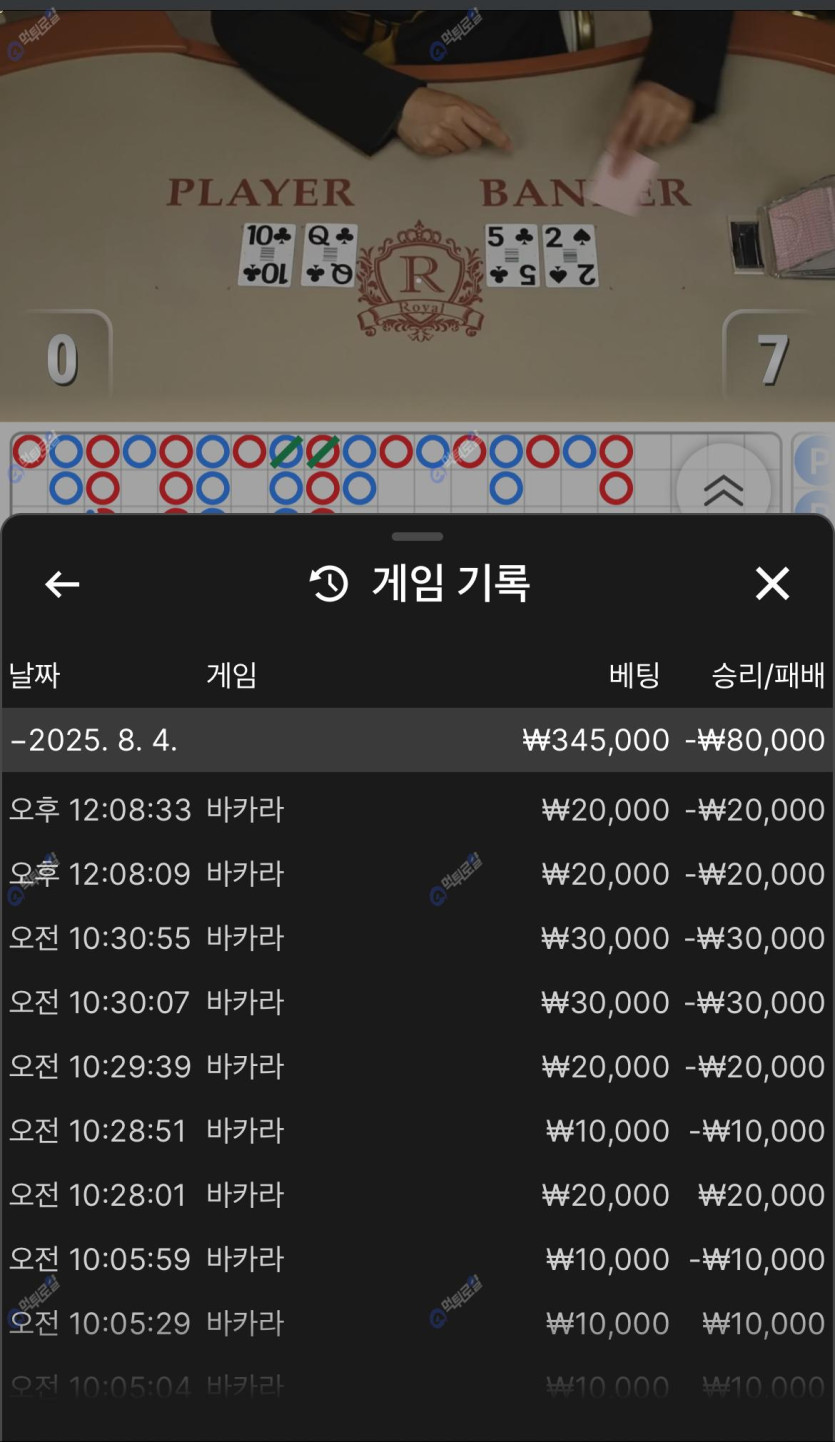
Task: Show the 오전 10:05:29 game record
Action: tap(417, 1323)
